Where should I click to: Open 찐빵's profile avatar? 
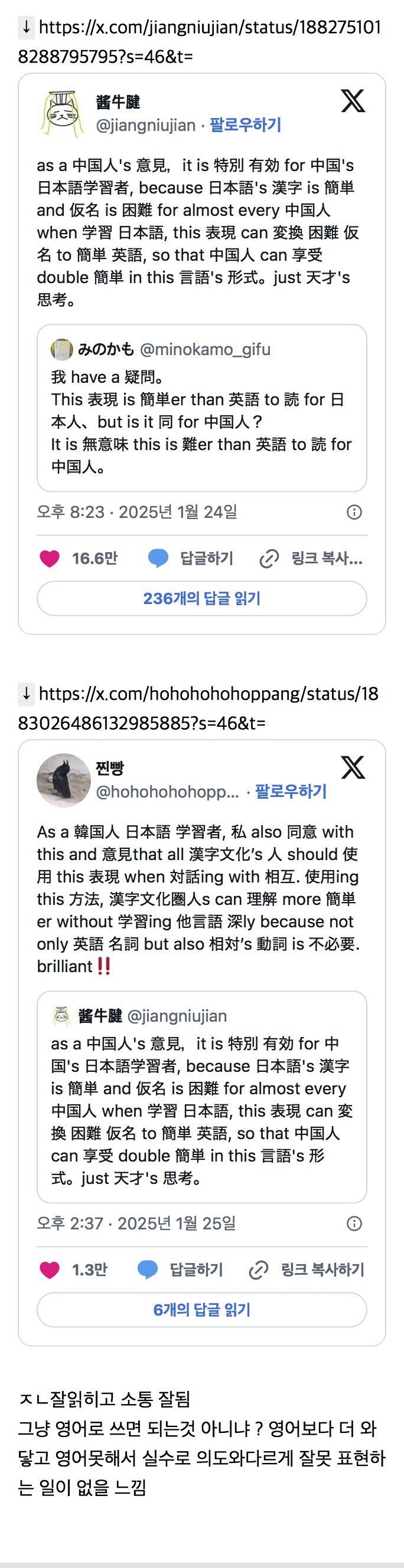(63, 780)
